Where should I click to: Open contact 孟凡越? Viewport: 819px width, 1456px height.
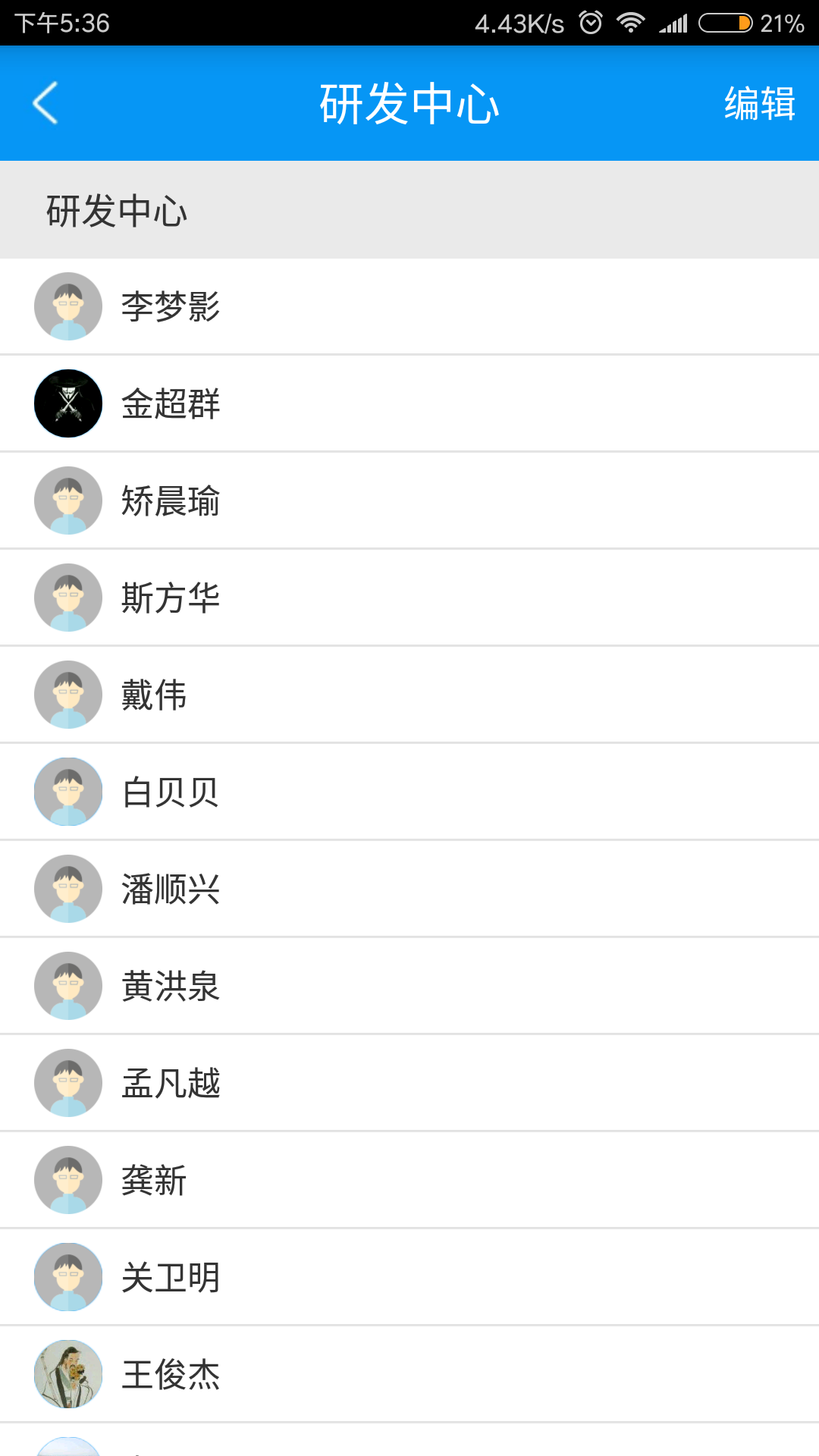[409, 1083]
